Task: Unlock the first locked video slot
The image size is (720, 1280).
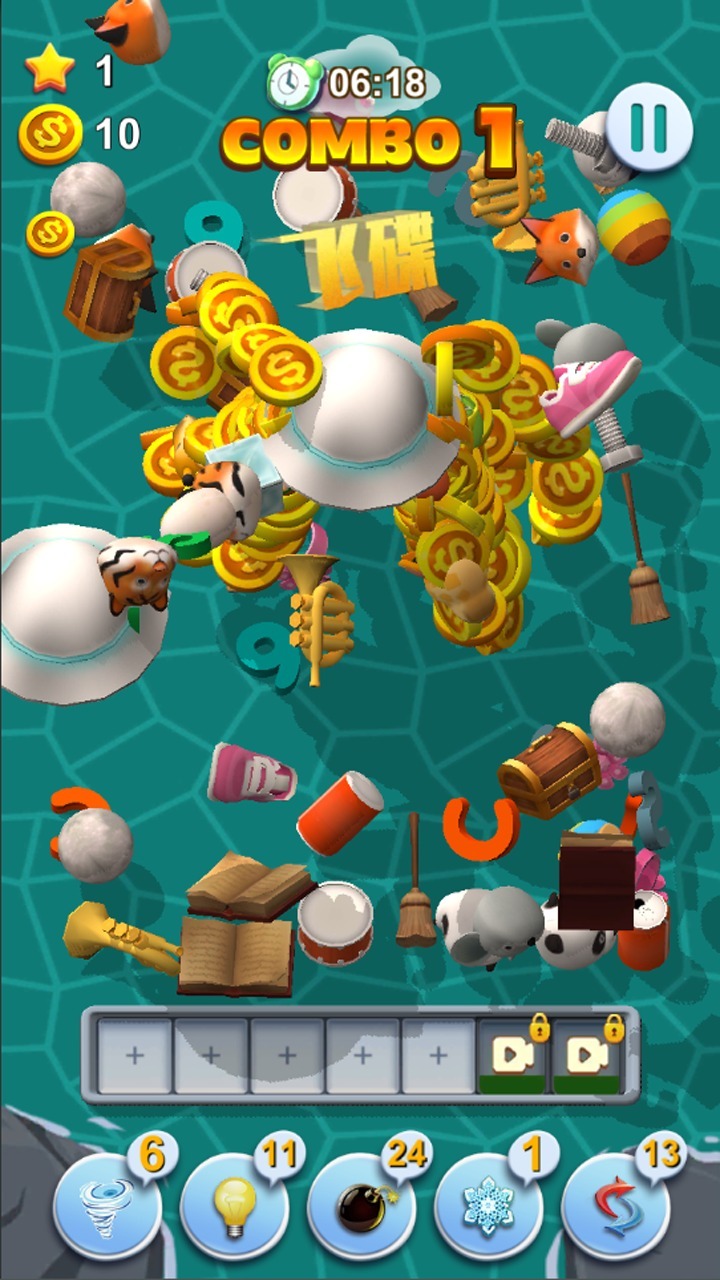Action: [512, 1057]
